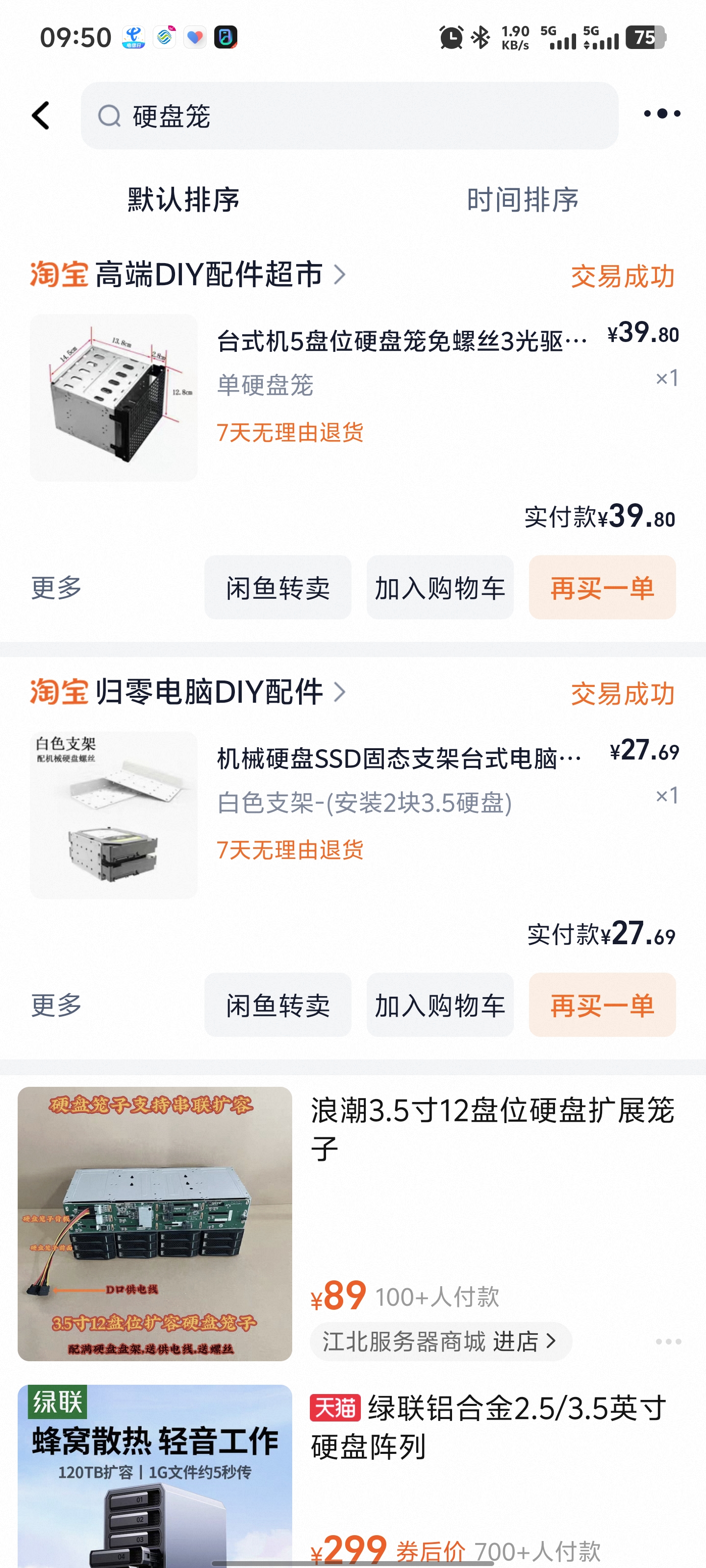Add the ¥39.80 item to cart
The image size is (706, 1568).
pos(440,588)
